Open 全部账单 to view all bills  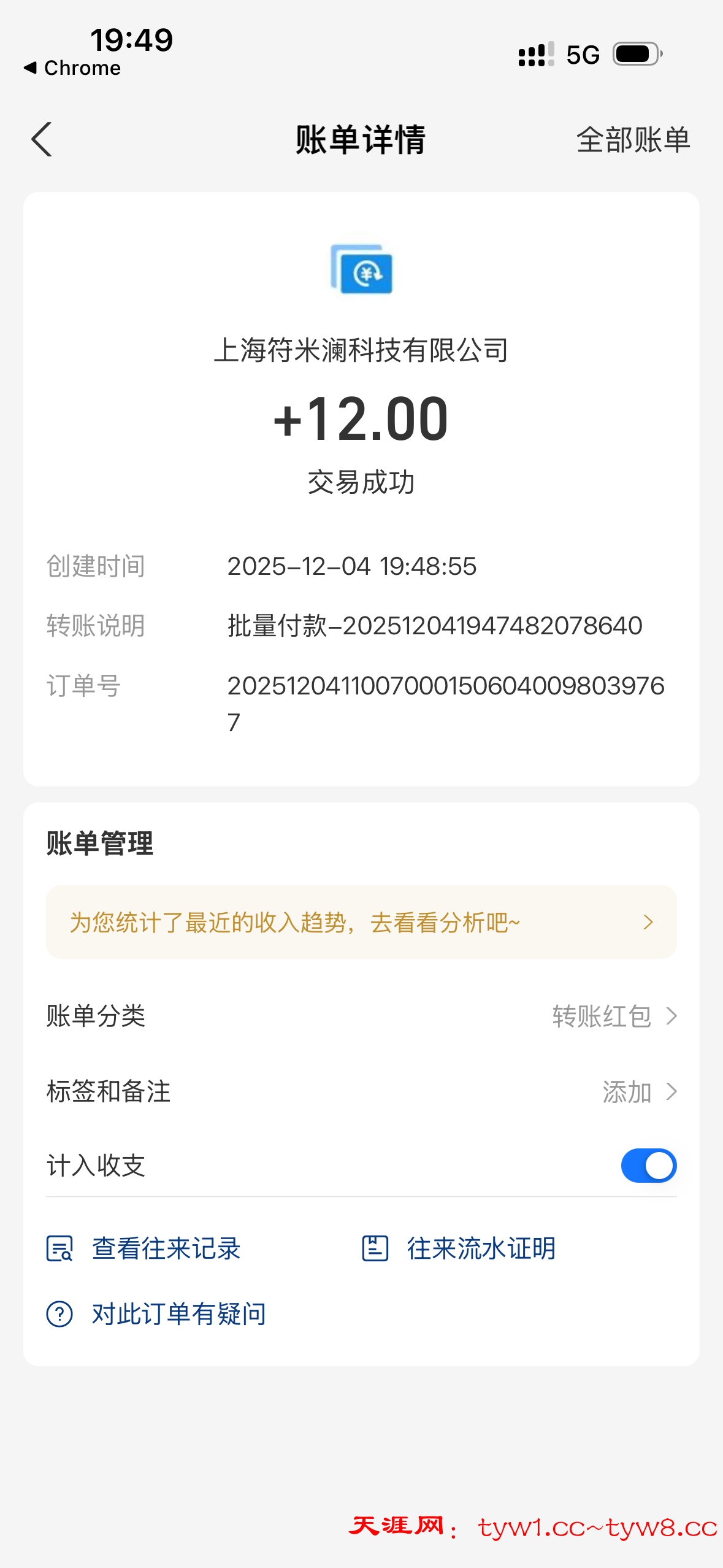tap(633, 140)
